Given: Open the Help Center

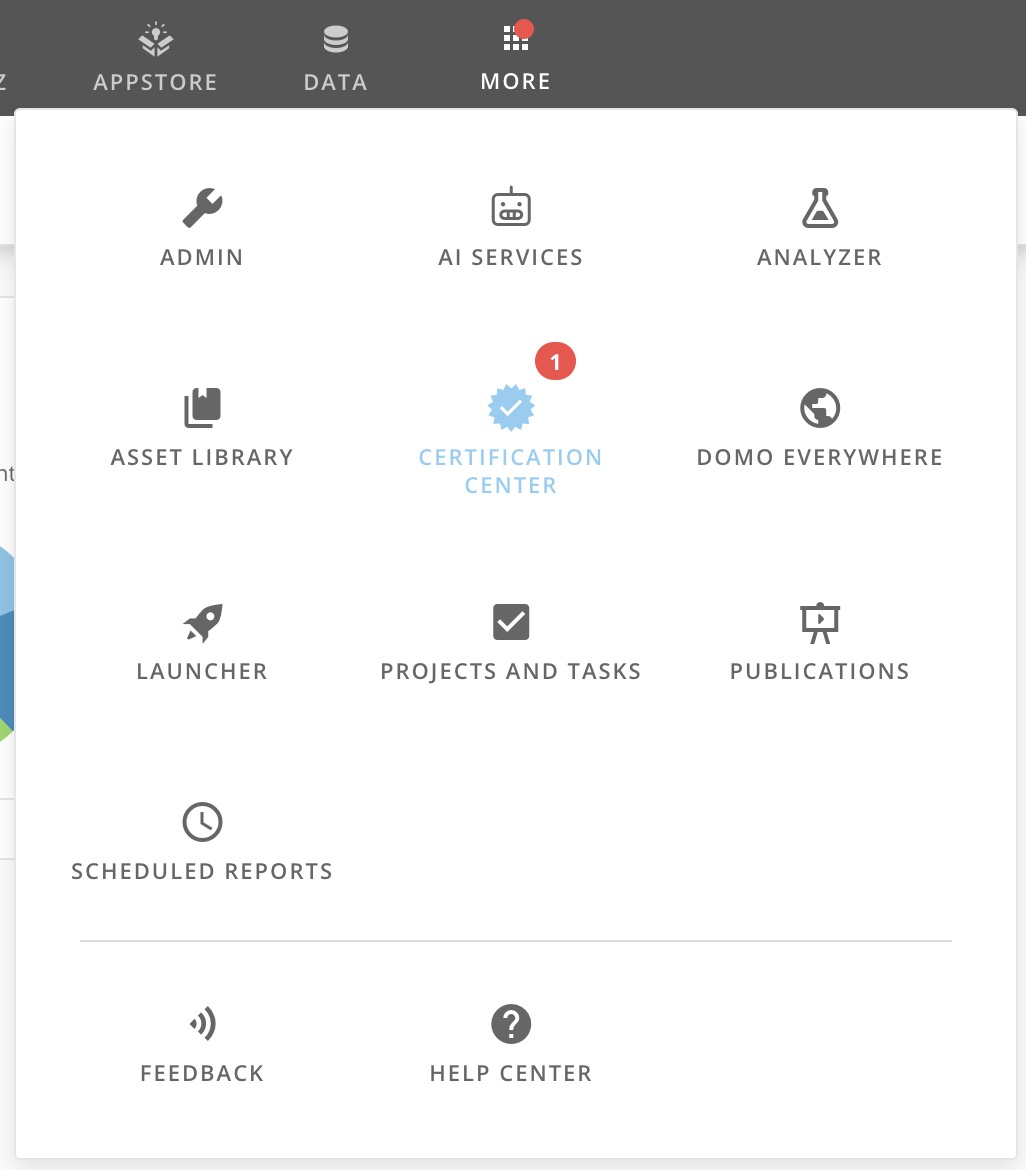Looking at the screenshot, I should (x=510, y=1044).
